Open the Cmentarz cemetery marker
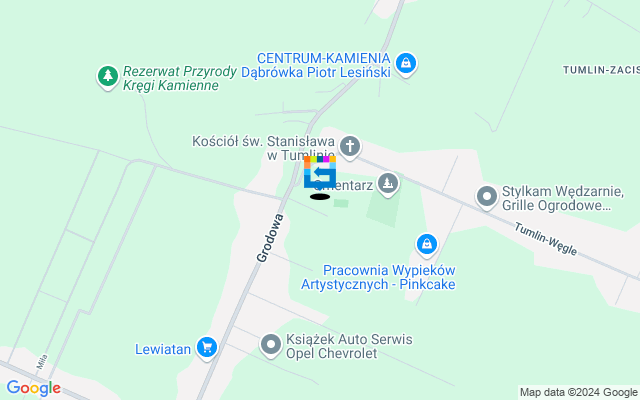640x400 pixels. [x=389, y=183]
